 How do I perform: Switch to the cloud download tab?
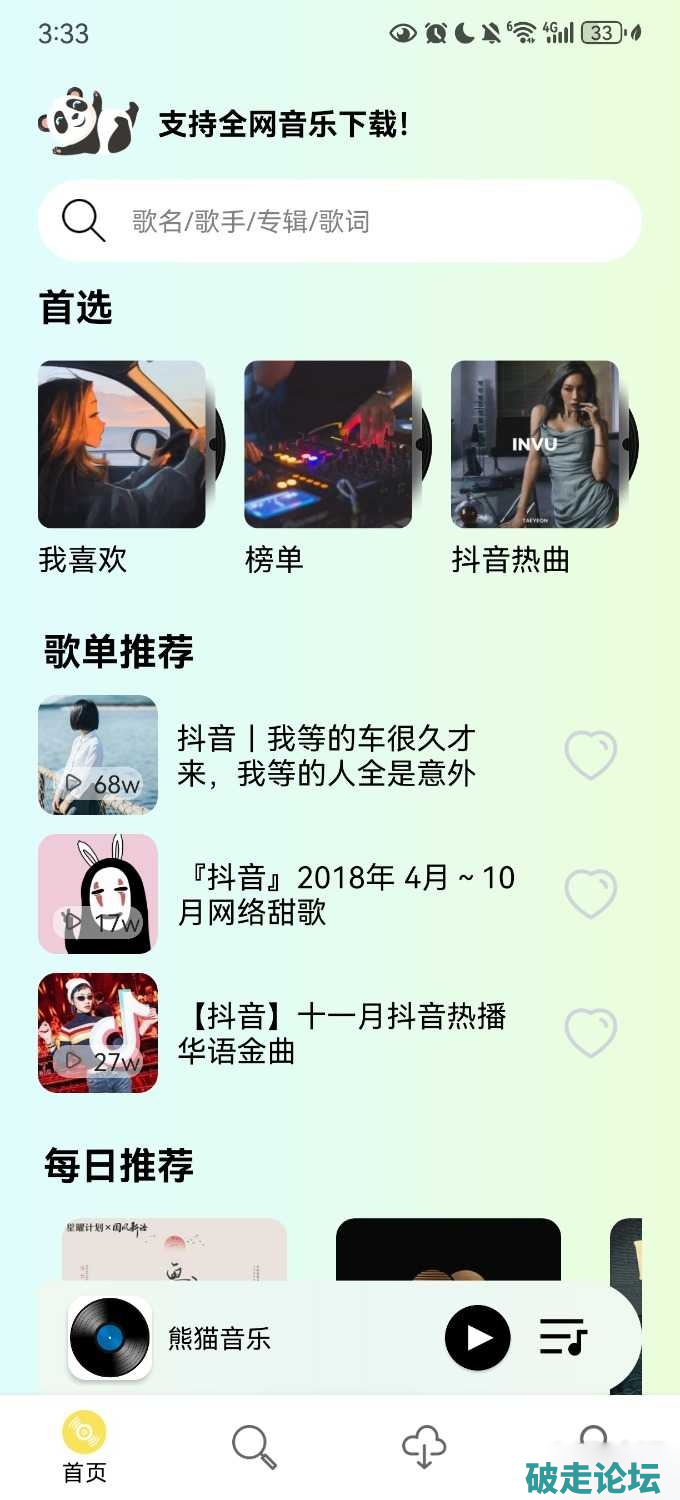[x=424, y=1447]
